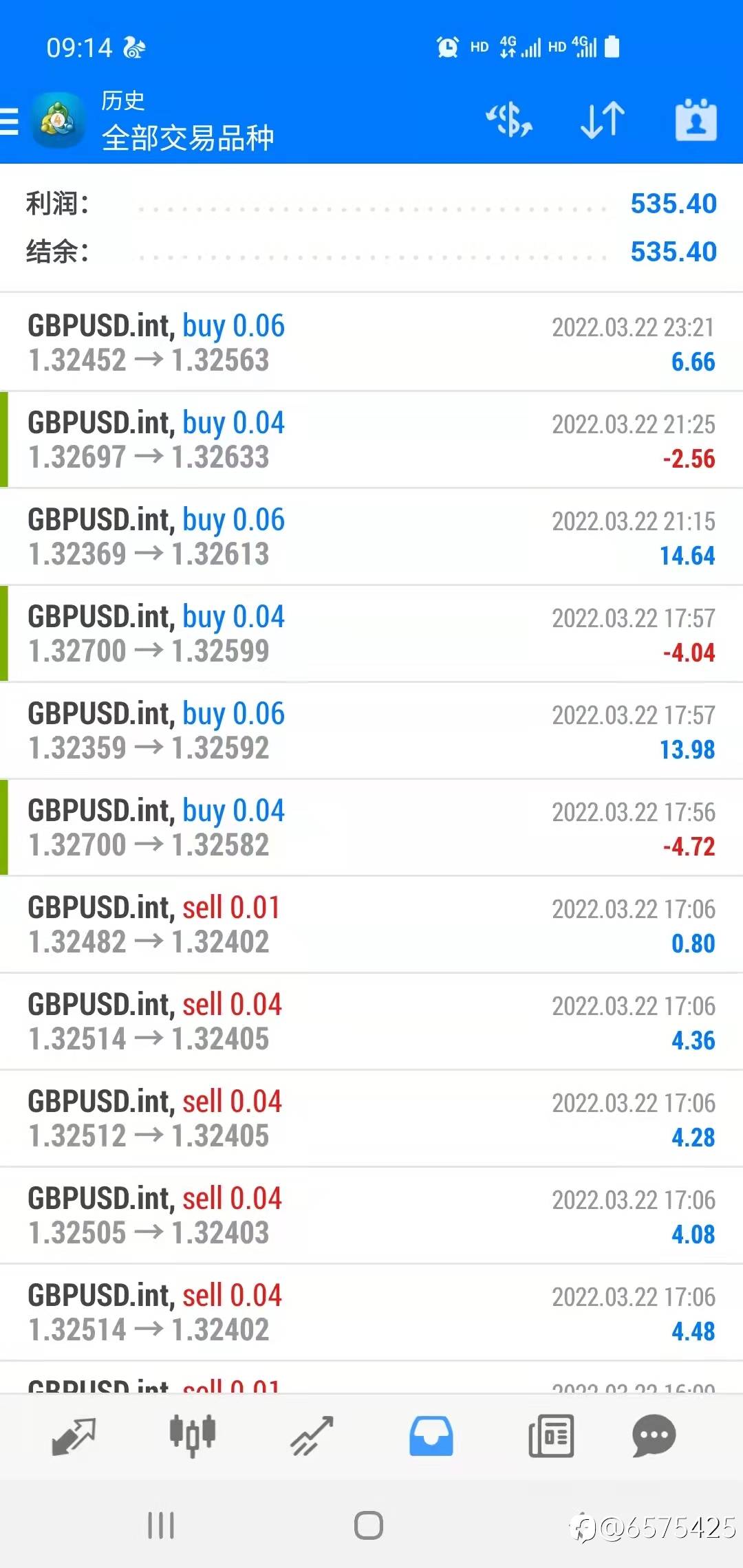The image size is (743, 1568).
Task: Tap the system home button
Action: click(369, 1525)
